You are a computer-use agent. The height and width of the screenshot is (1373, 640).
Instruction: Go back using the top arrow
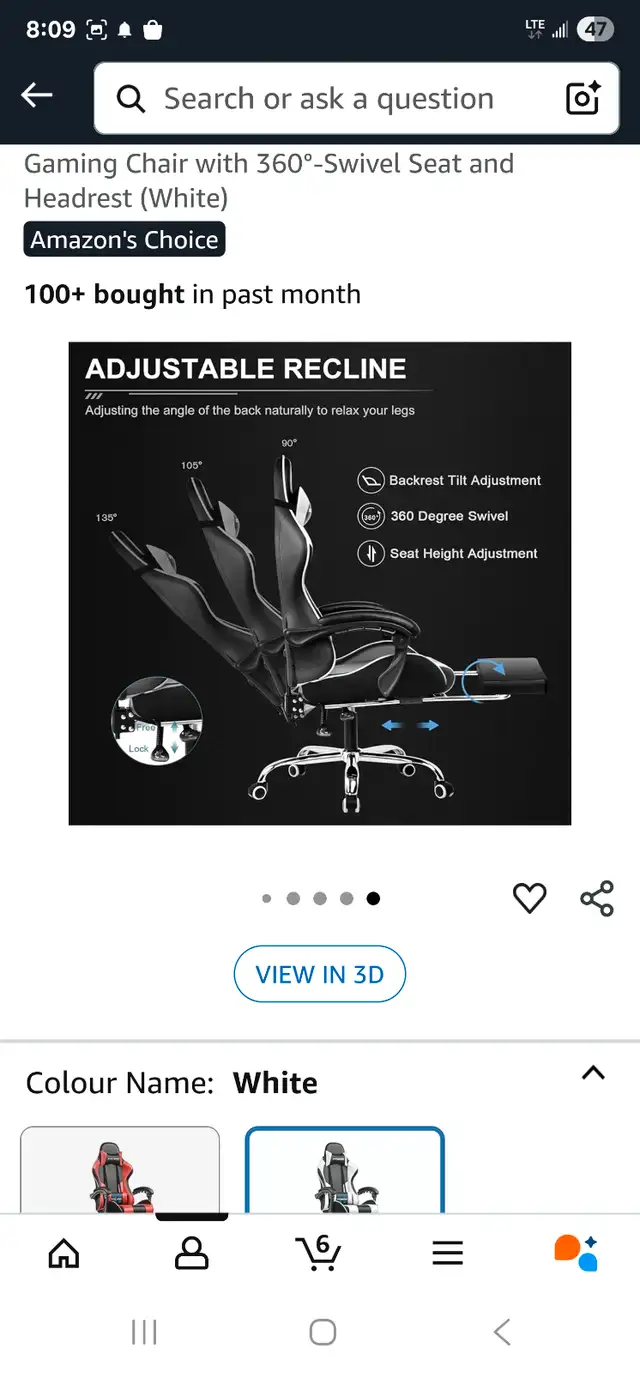tap(37, 96)
